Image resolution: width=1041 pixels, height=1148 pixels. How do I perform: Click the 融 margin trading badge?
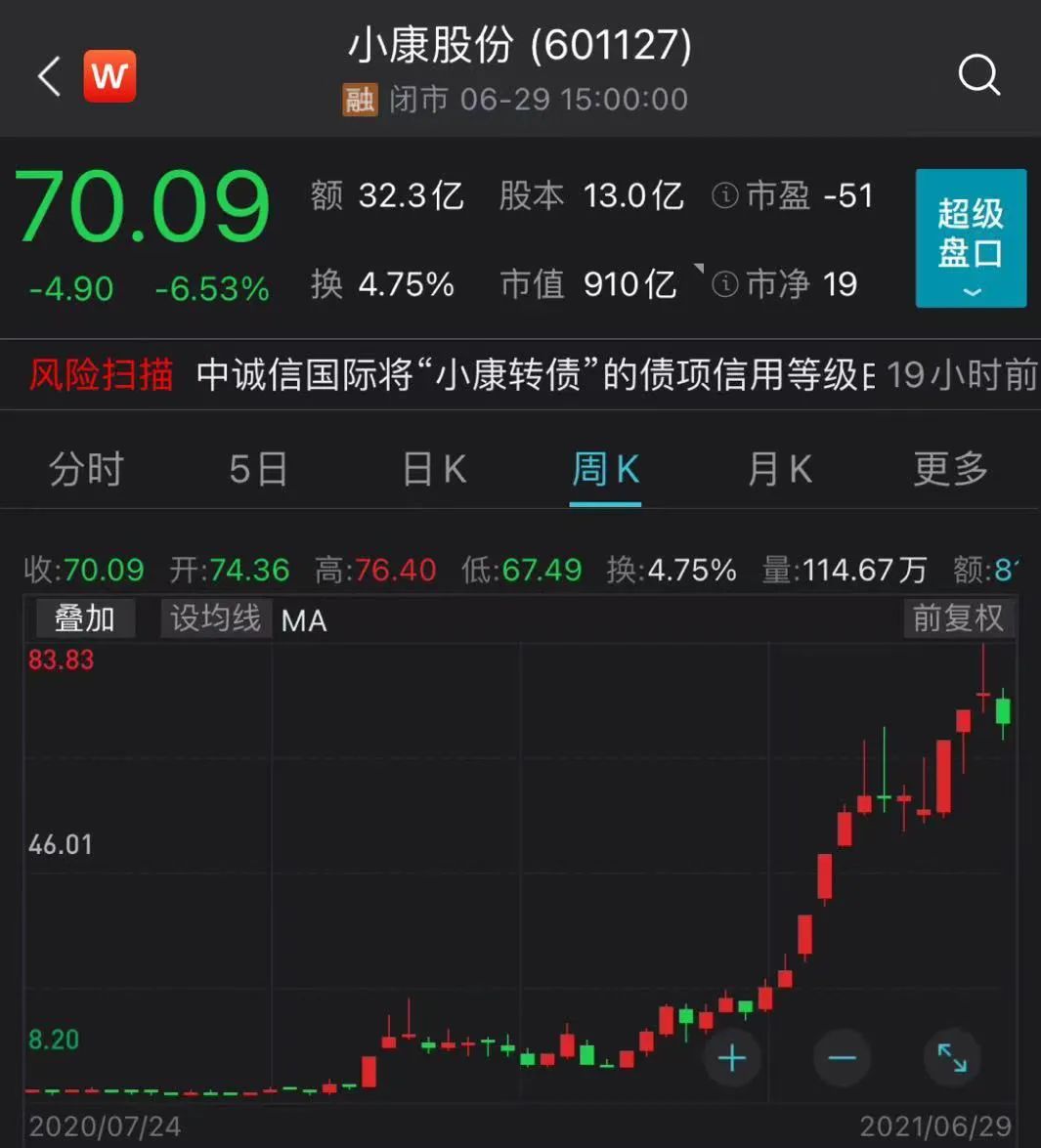click(359, 99)
